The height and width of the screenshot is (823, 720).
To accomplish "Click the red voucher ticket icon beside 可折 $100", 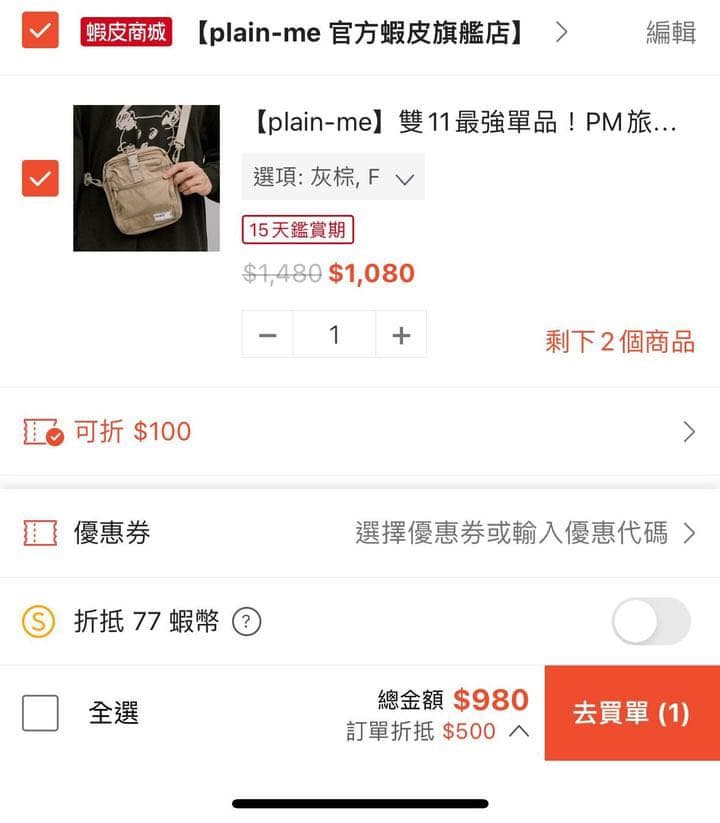I will [40, 431].
